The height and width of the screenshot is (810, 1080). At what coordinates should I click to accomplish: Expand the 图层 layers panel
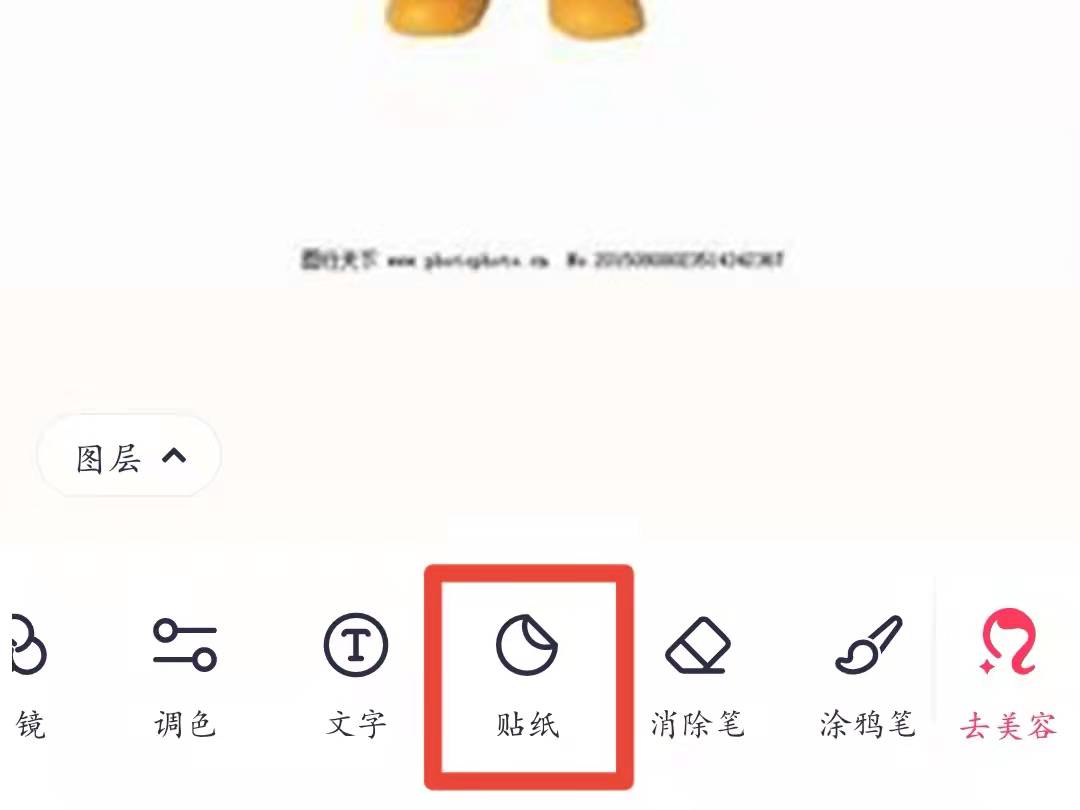click(x=130, y=458)
